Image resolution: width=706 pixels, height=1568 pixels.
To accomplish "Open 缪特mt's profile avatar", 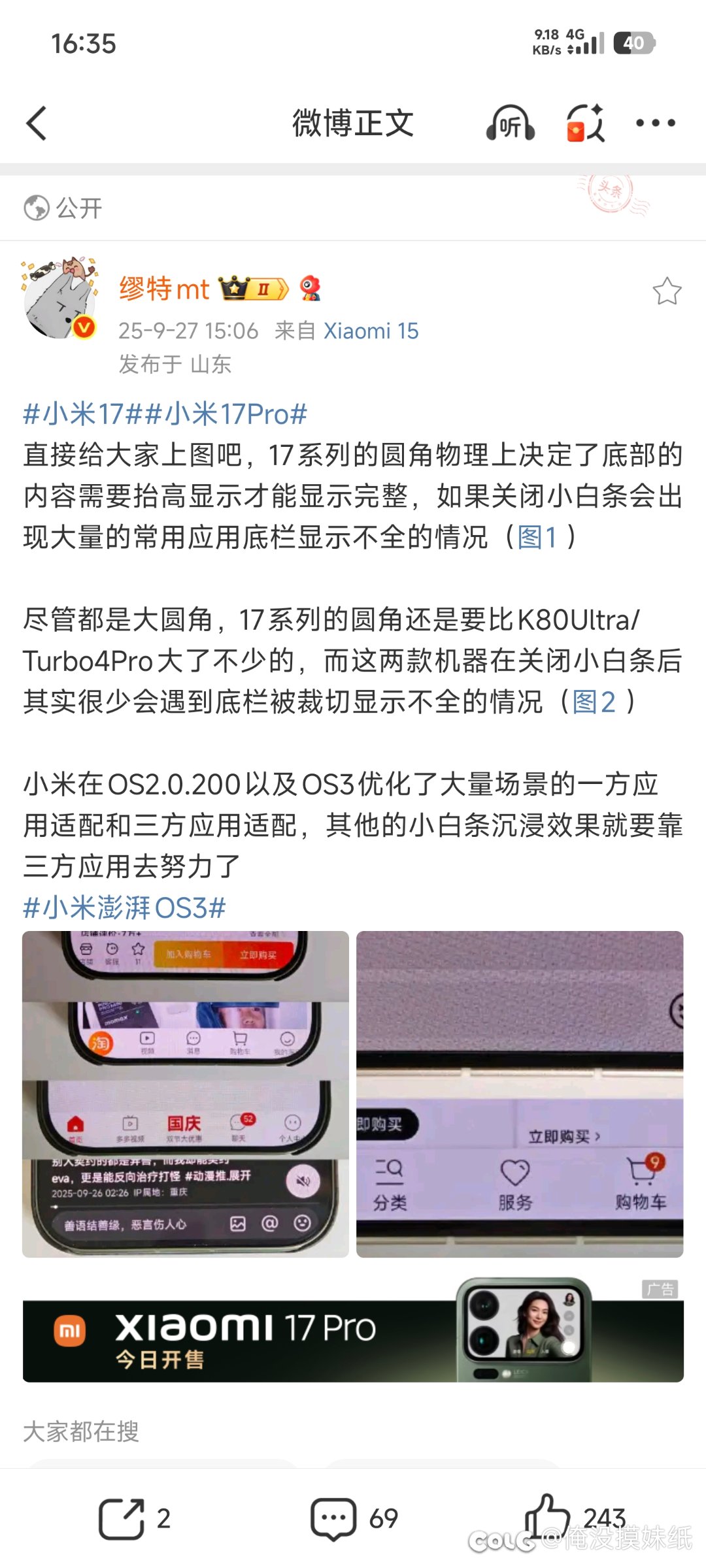I will point(60,299).
